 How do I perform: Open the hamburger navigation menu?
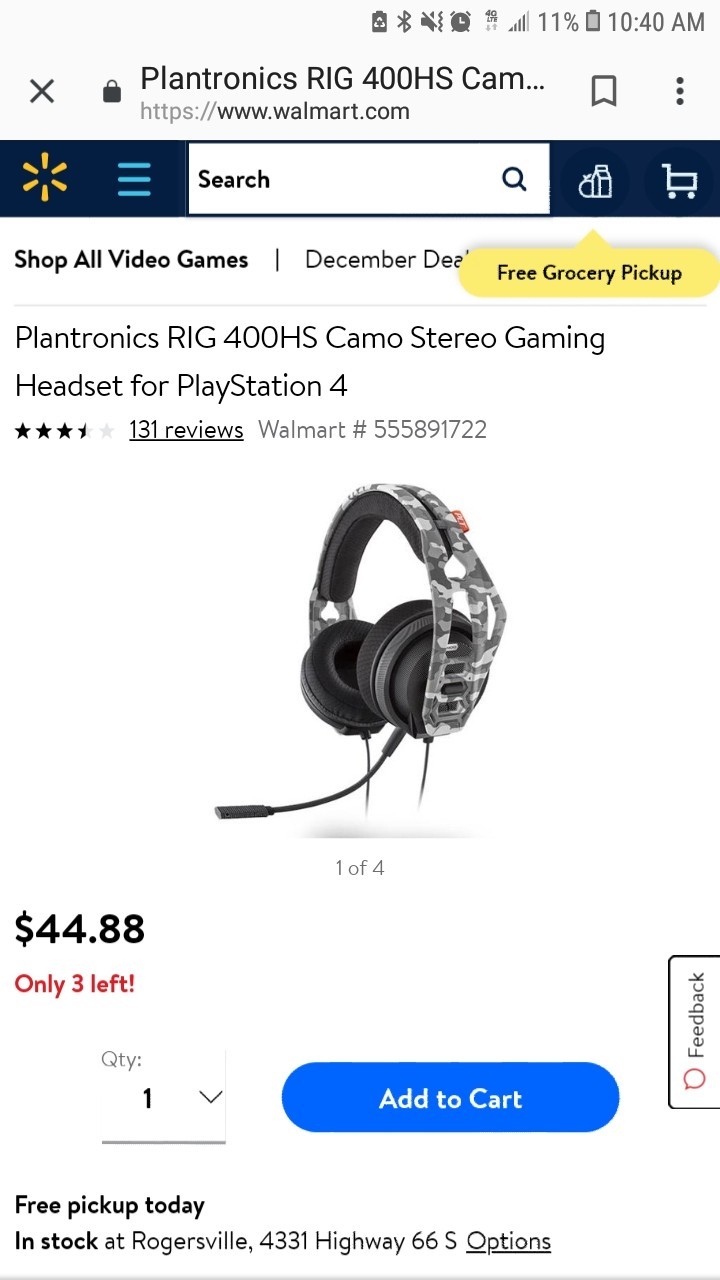coord(134,178)
